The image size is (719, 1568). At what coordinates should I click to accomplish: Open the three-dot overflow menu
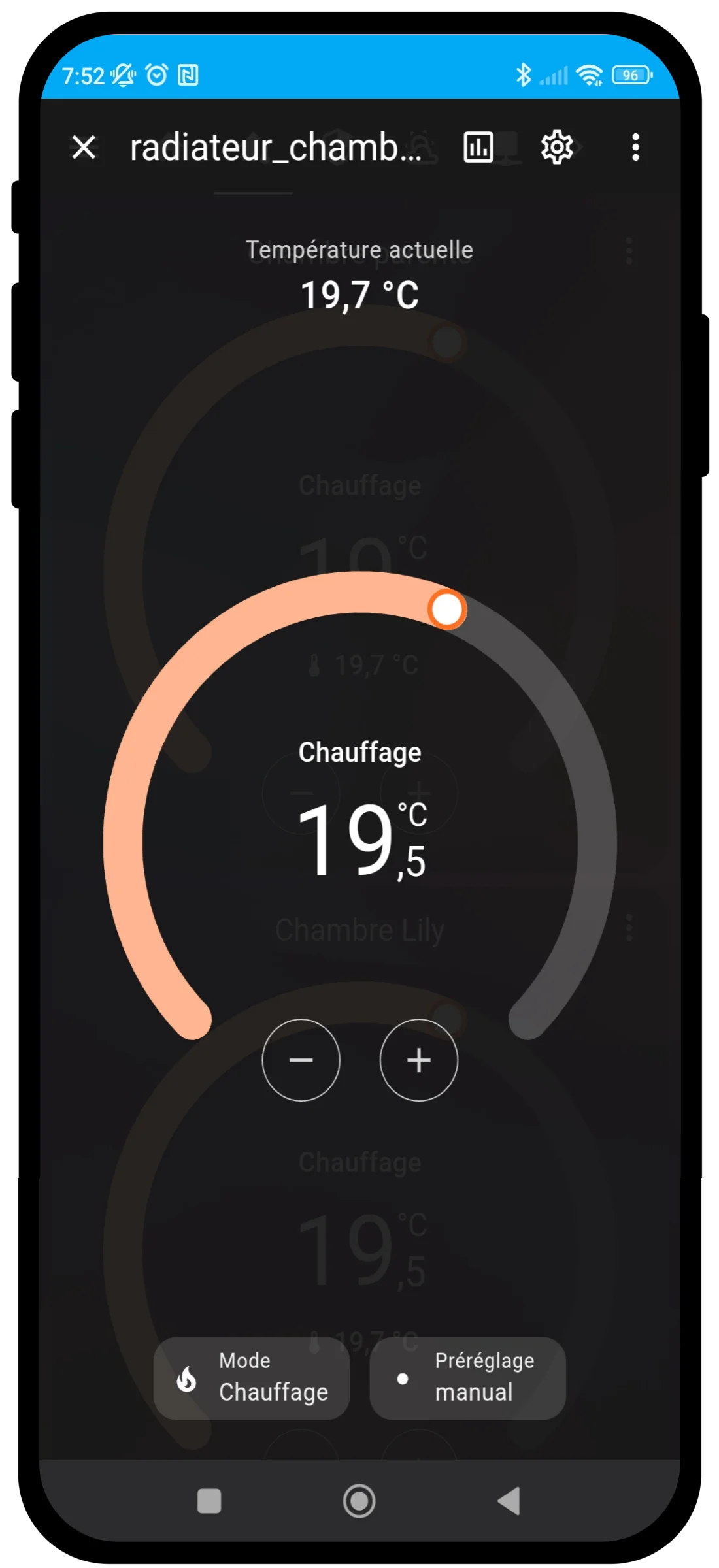(x=635, y=147)
